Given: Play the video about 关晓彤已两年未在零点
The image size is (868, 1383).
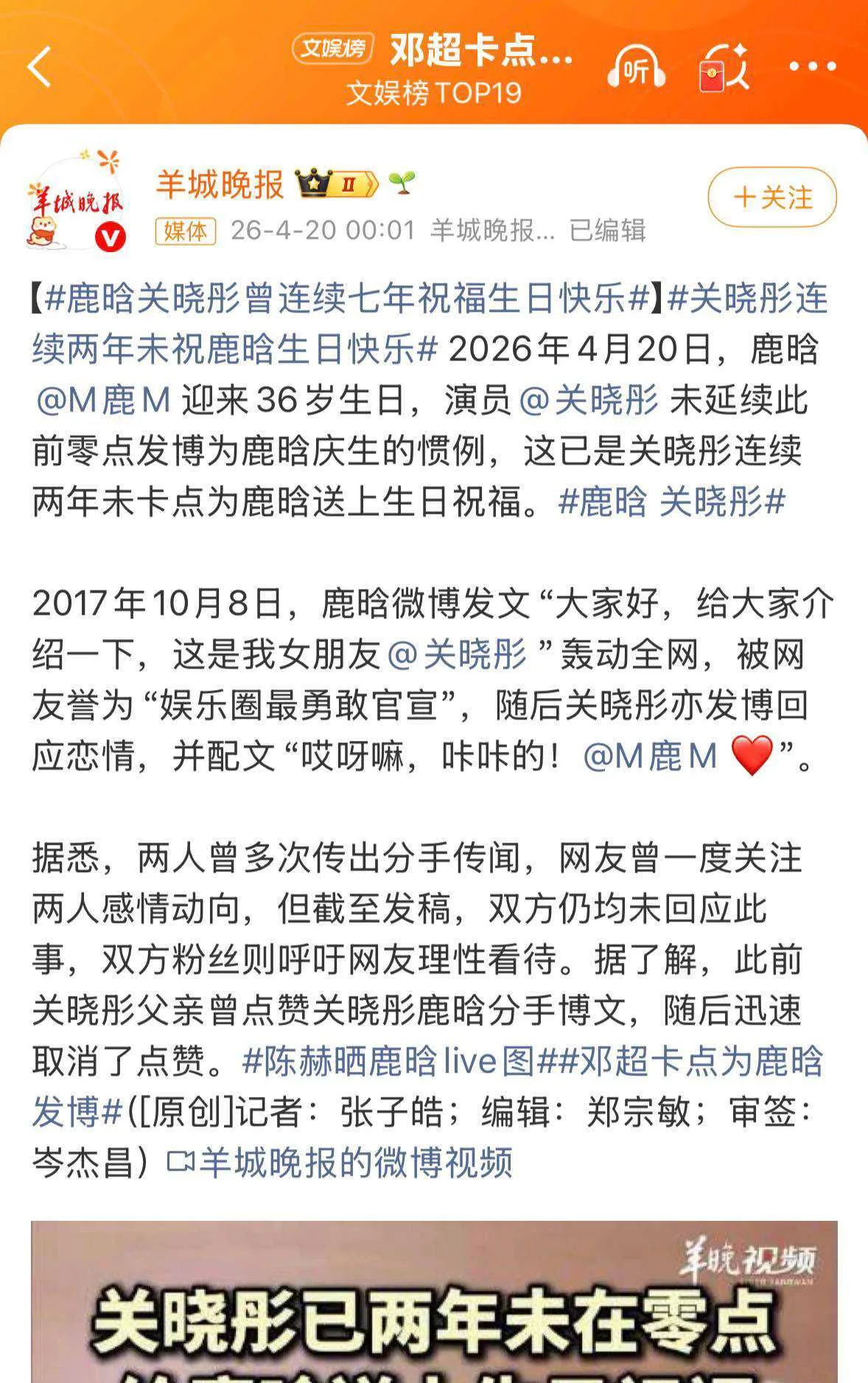Looking at the screenshot, I should [434, 1302].
